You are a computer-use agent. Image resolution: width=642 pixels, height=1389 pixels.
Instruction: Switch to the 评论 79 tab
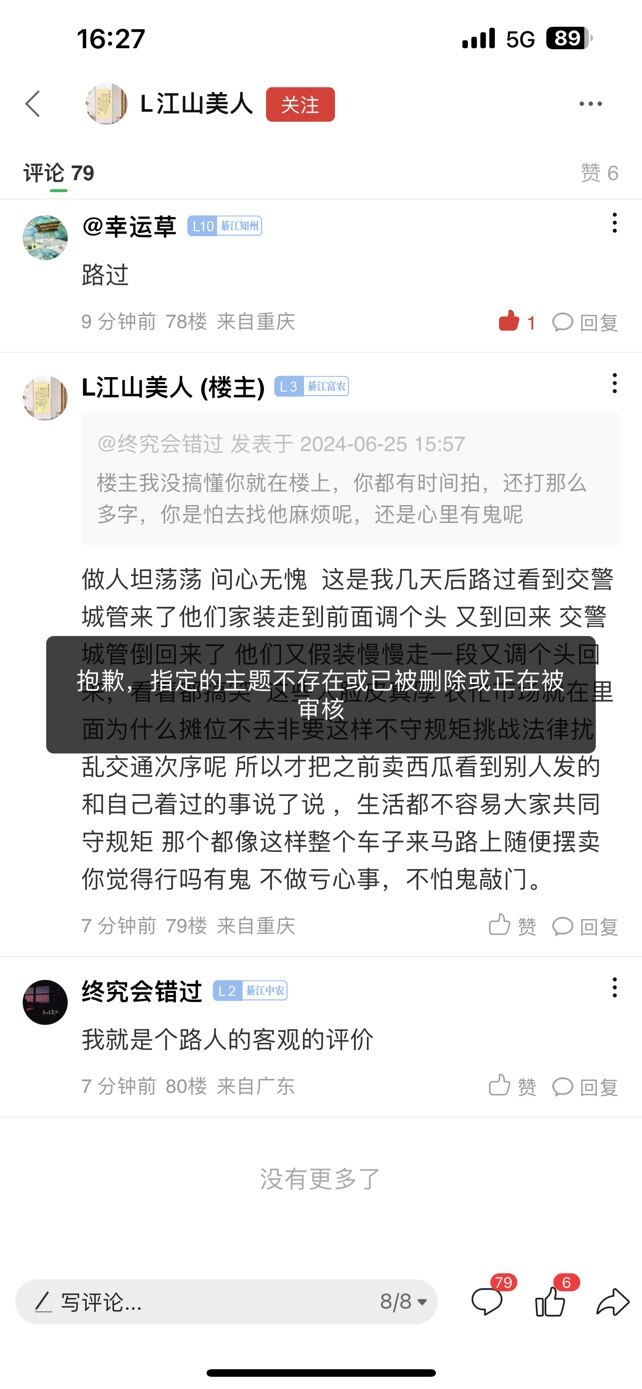tap(59, 173)
